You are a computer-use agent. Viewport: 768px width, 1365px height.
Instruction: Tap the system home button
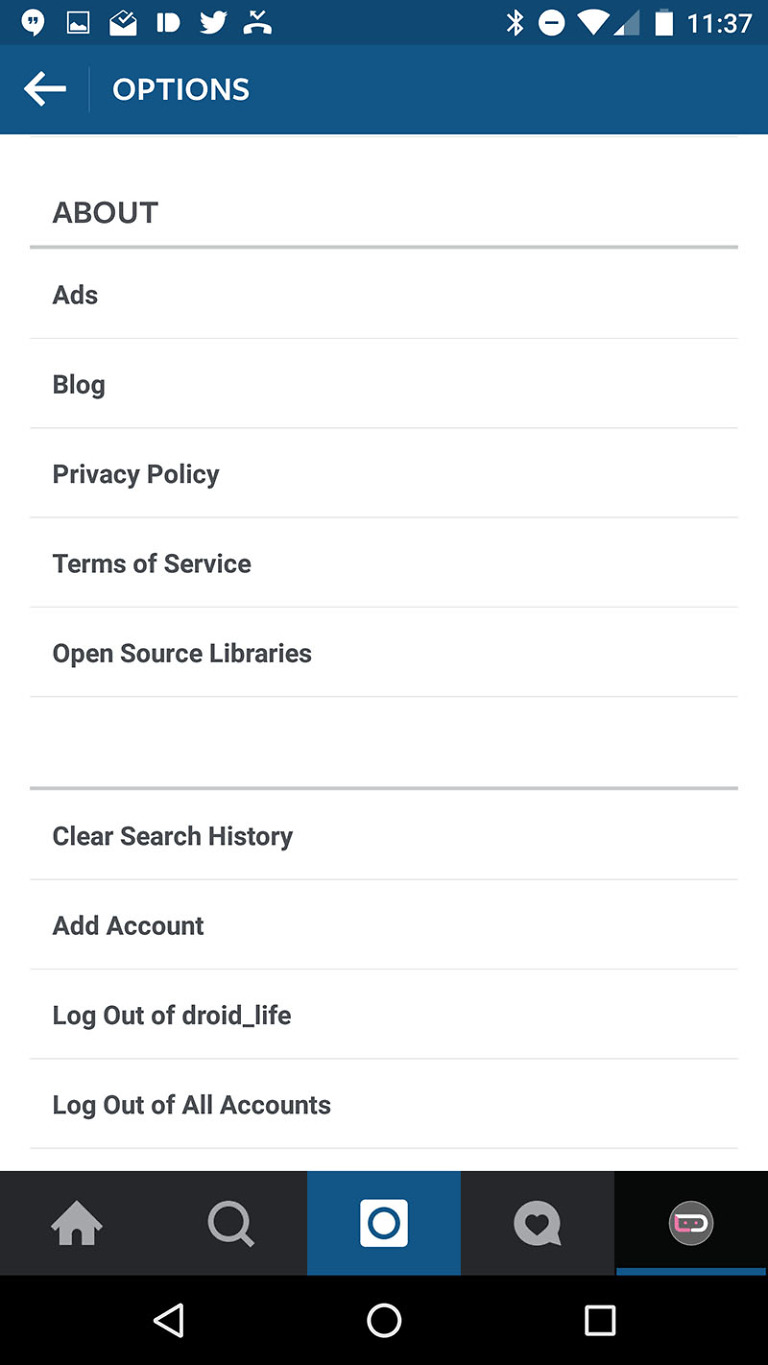click(x=384, y=1320)
